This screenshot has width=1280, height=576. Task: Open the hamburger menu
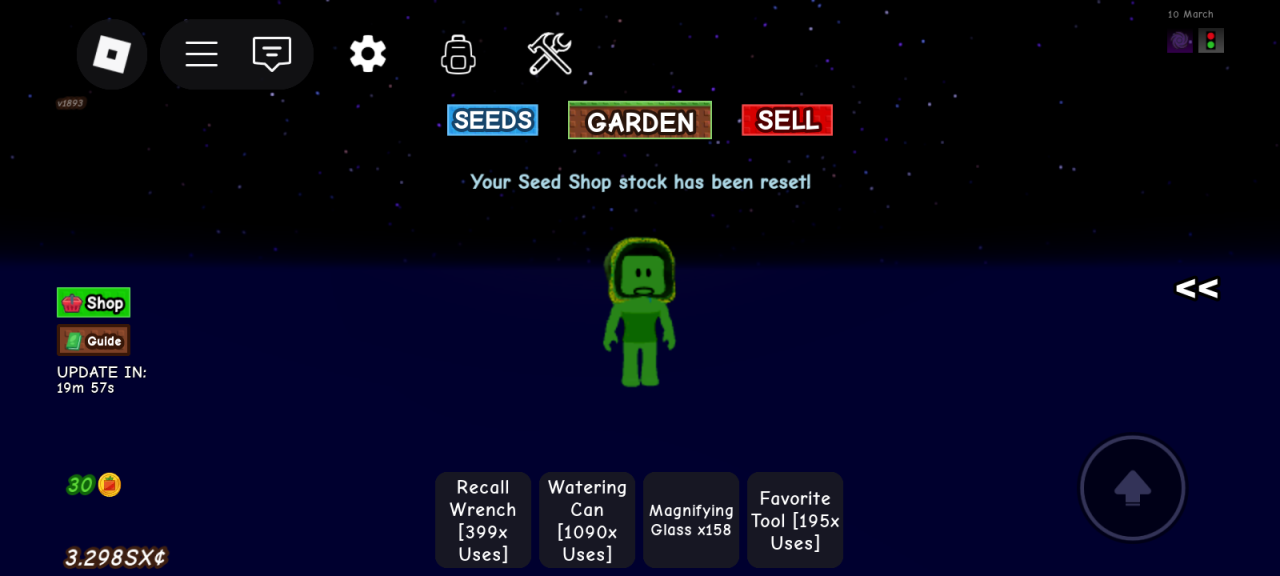pyautogui.click(x=201, y=54)
